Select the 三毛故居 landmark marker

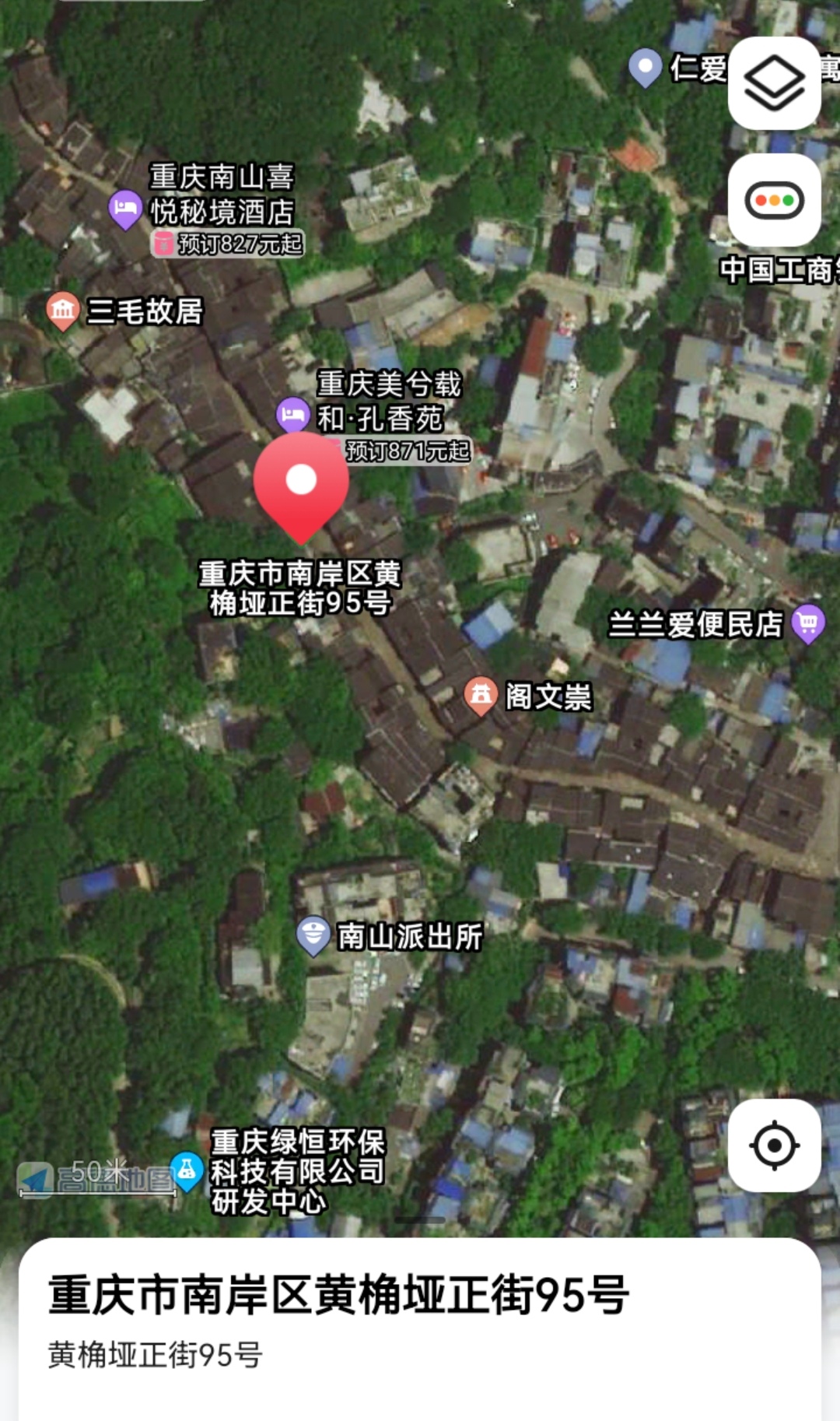(x=63, y=311)
